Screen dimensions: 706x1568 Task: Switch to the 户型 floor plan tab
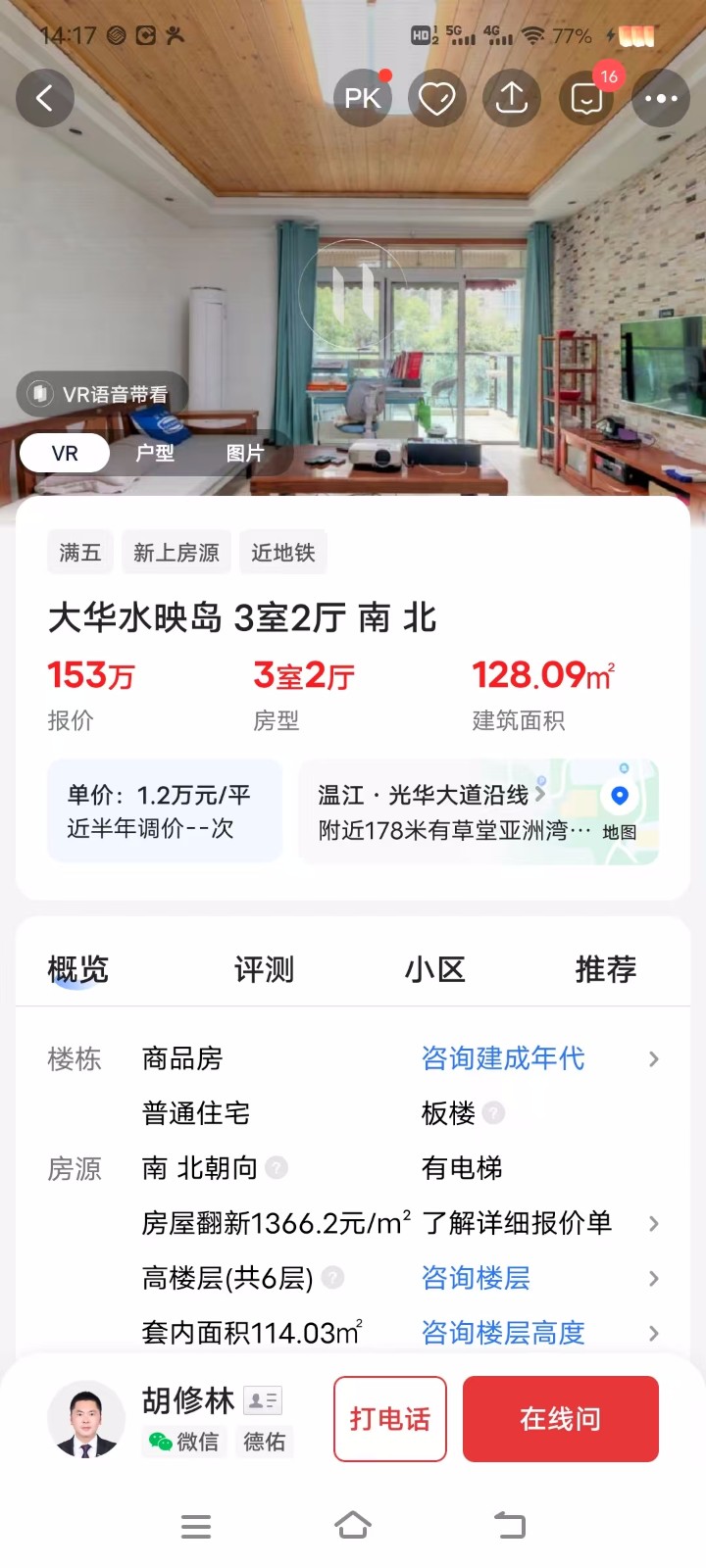(155, 453)
